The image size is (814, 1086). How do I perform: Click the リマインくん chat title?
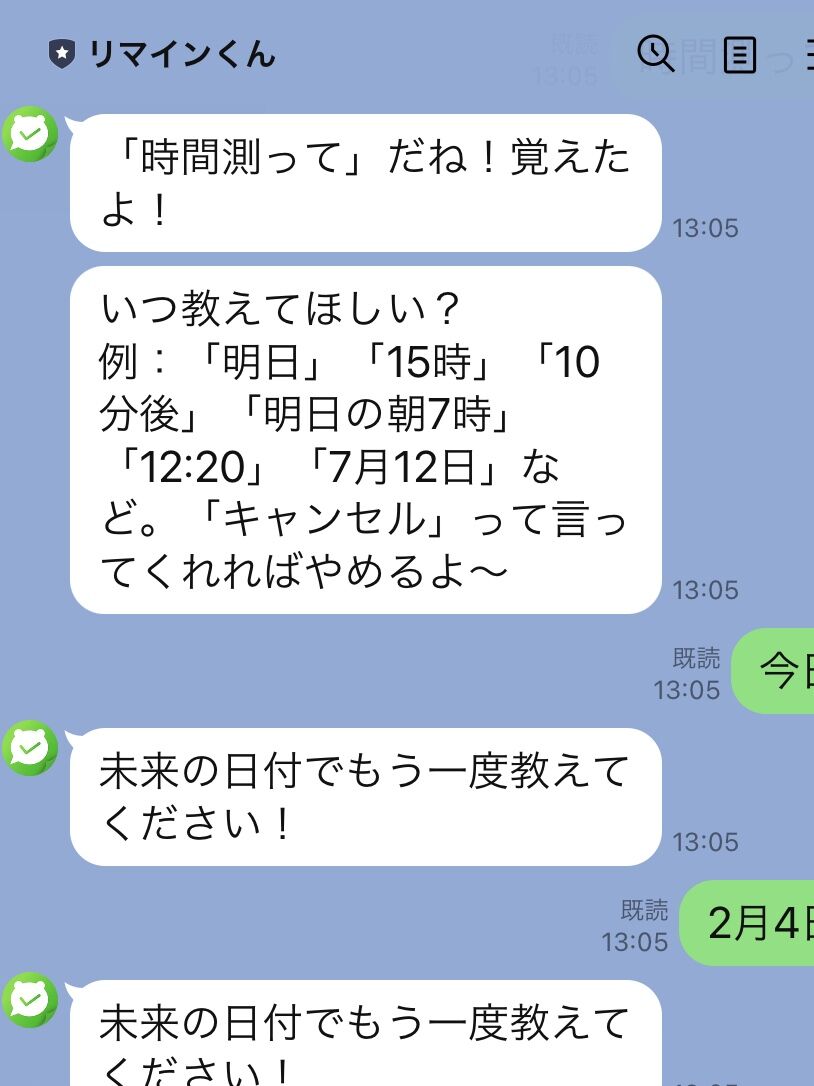(x=175, y=57)
